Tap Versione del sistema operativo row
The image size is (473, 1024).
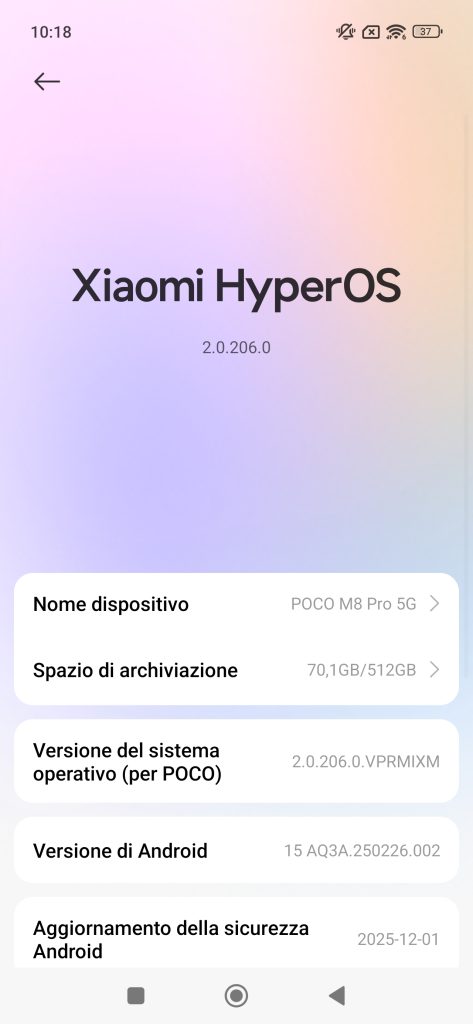click(236, 761)
